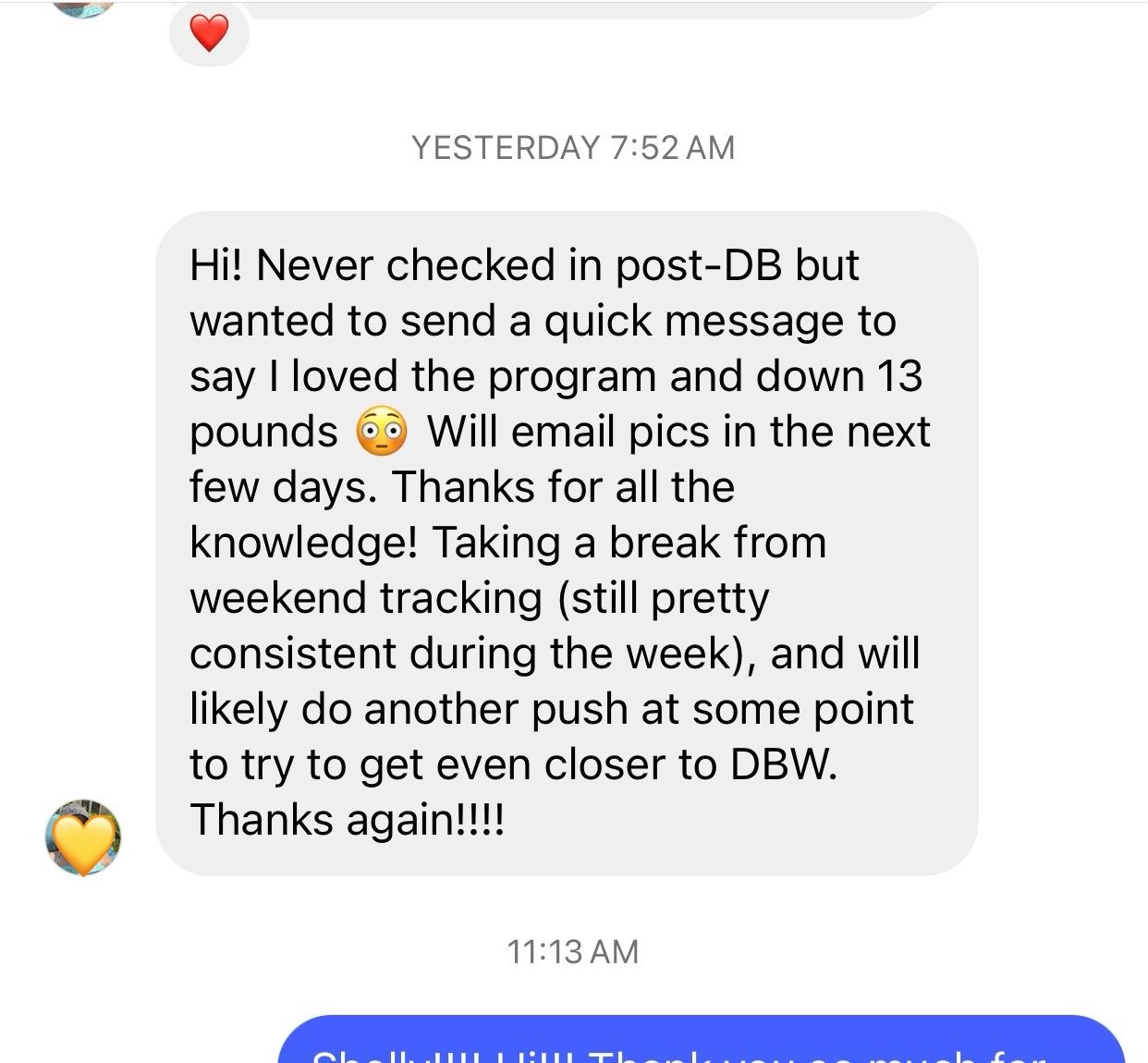Open the red heart reaction on the message

209,35
